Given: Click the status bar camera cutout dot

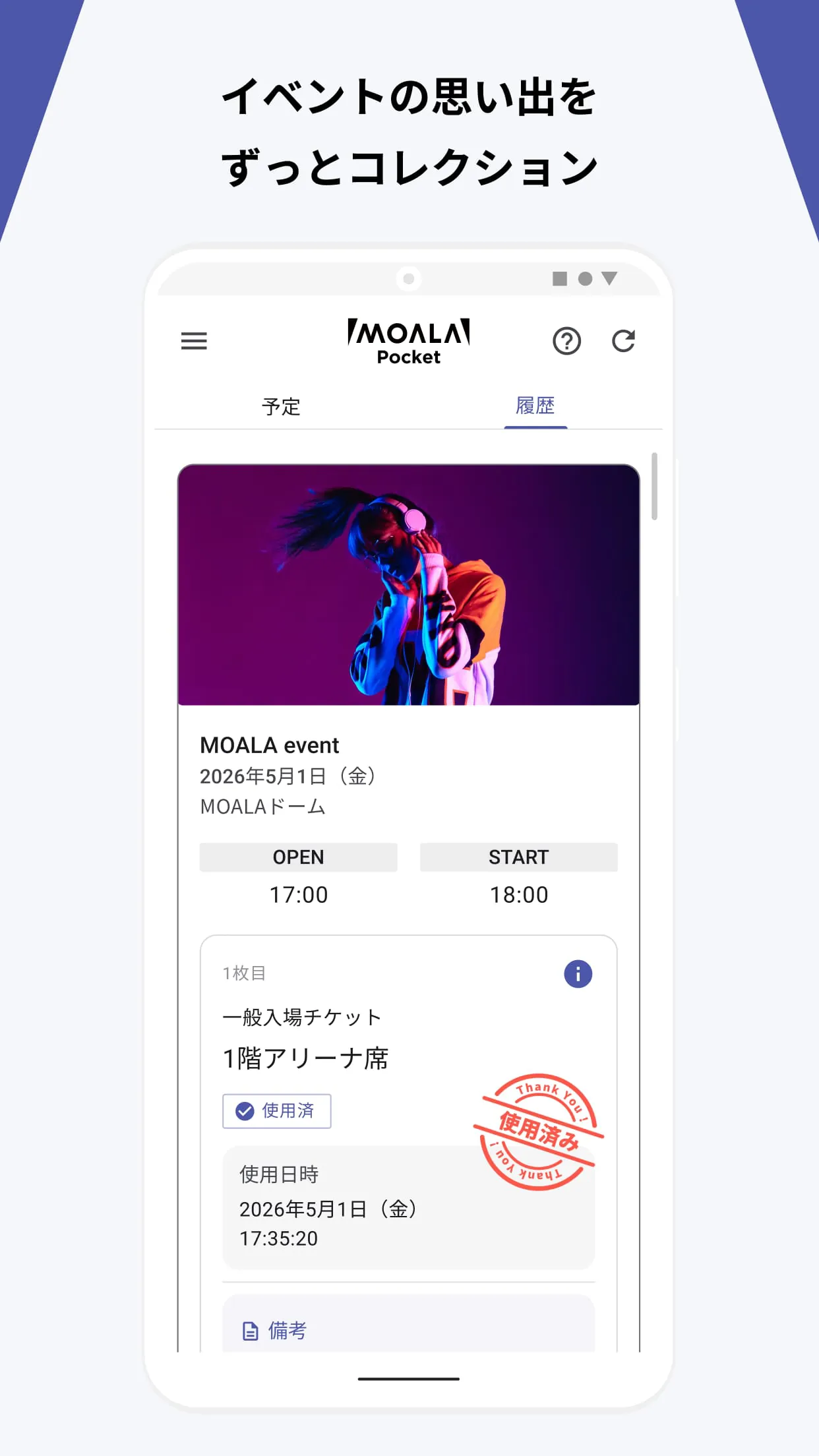Looking at the screenshot, I should [409, 278].
